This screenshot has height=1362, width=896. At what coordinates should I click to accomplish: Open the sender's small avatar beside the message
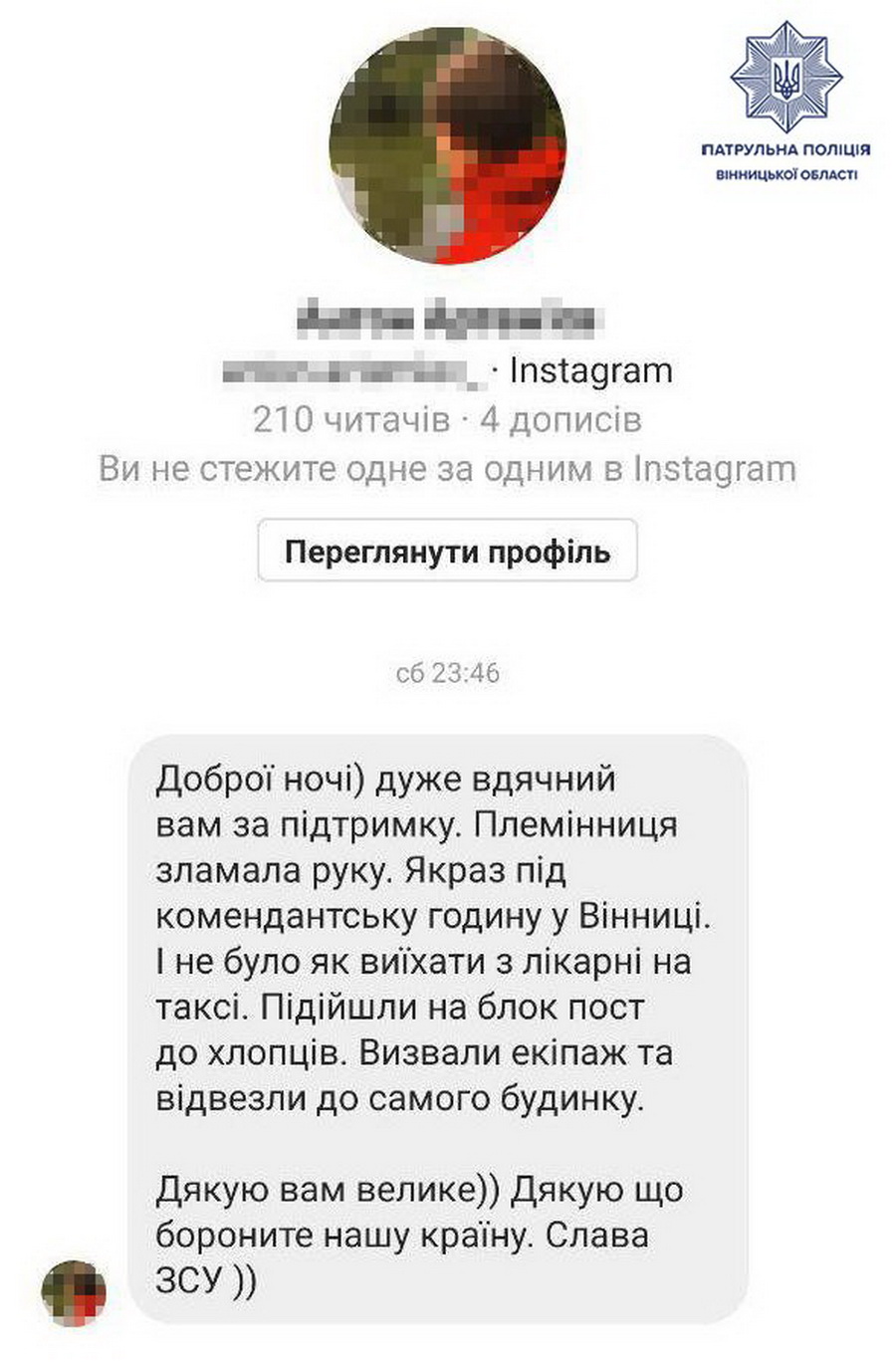[x=74, y=1293]
